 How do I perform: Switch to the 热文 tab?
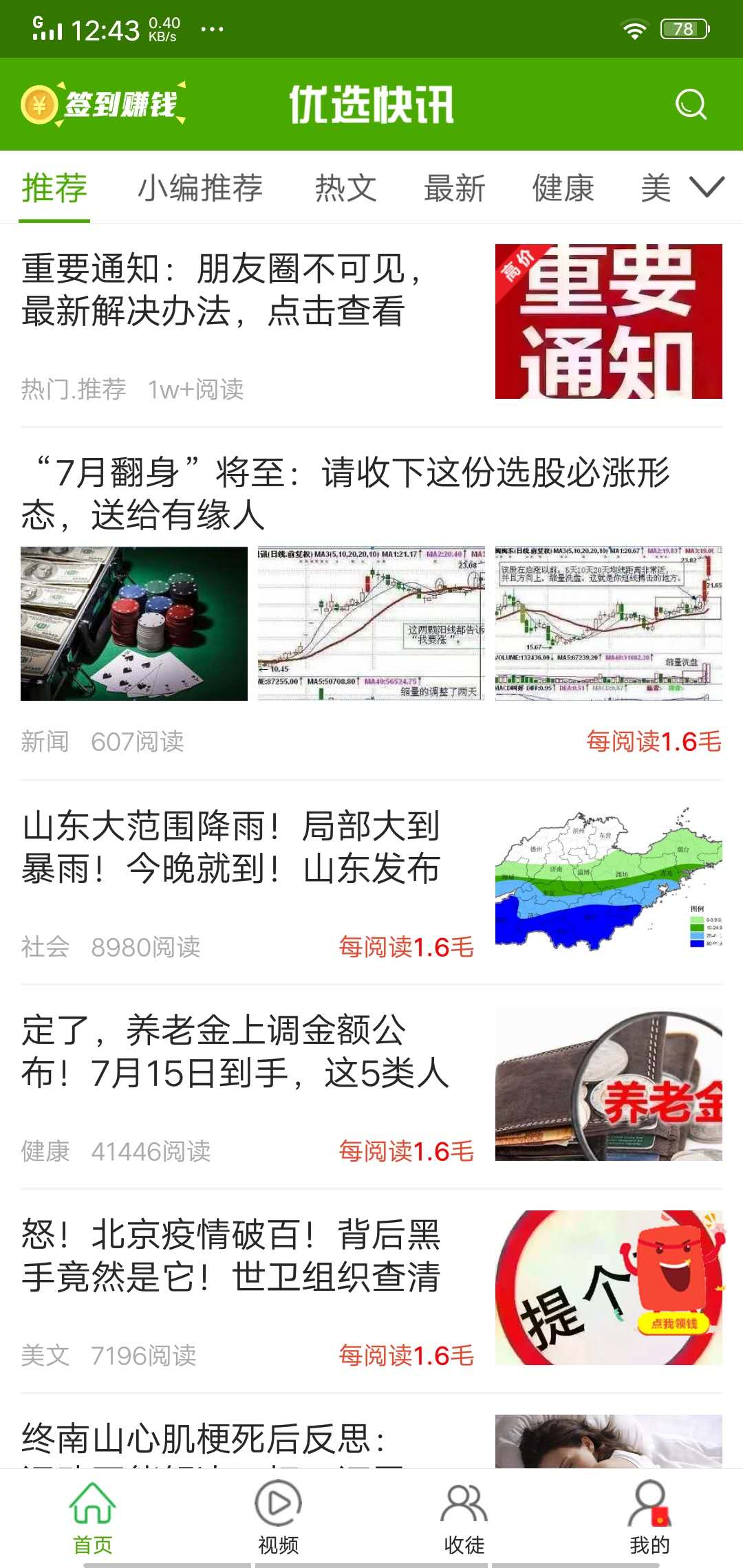(x=345, y=188)
